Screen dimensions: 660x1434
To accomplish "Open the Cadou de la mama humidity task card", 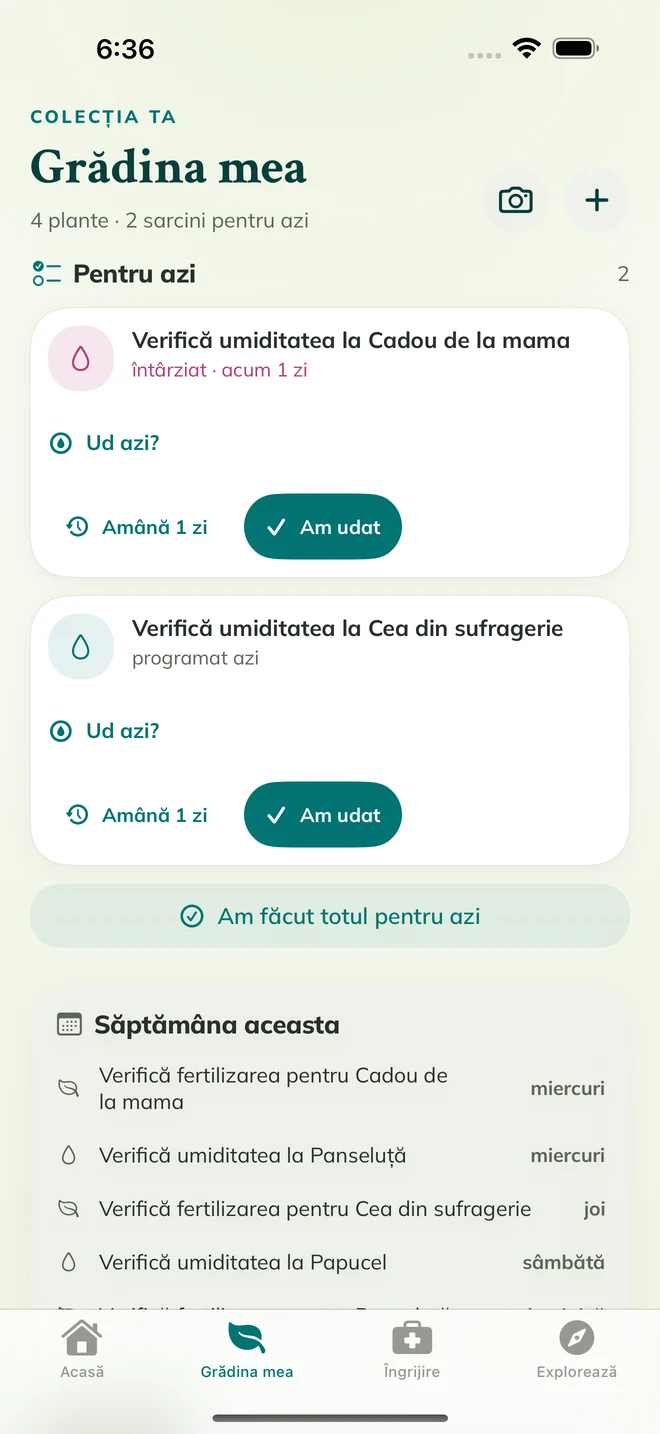I will (330, 354).
